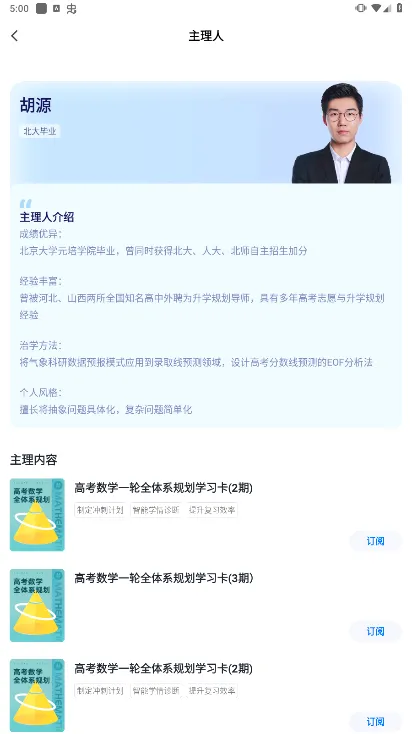Screen dimensions: 412x734
Task: Subscribe (订阅) to the 3期 study card
Action: click(x=375, y=631)
